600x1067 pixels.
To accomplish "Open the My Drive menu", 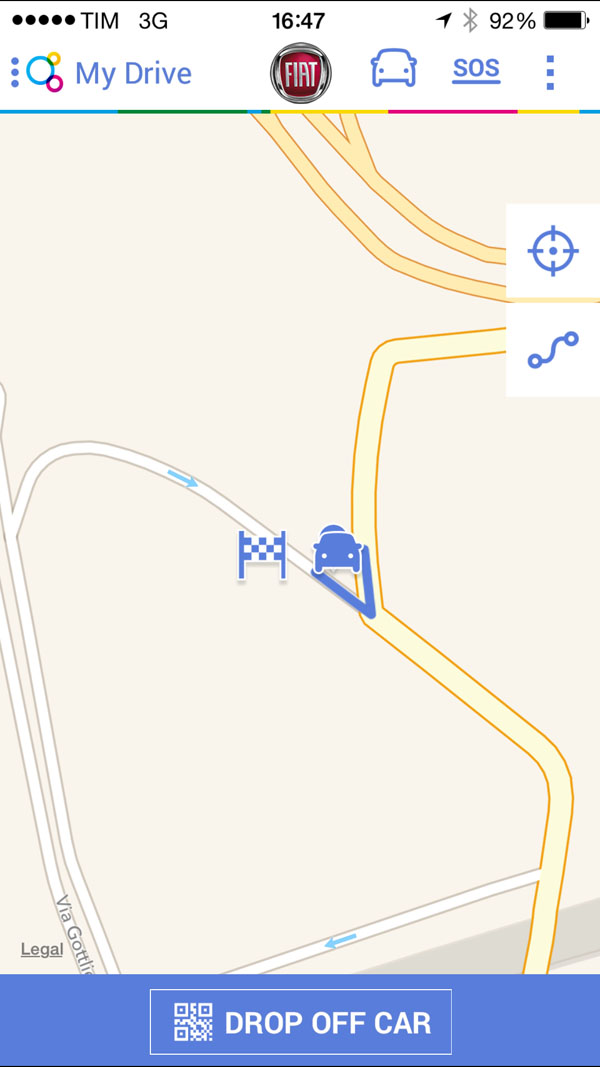I will (x=100, y=73).
